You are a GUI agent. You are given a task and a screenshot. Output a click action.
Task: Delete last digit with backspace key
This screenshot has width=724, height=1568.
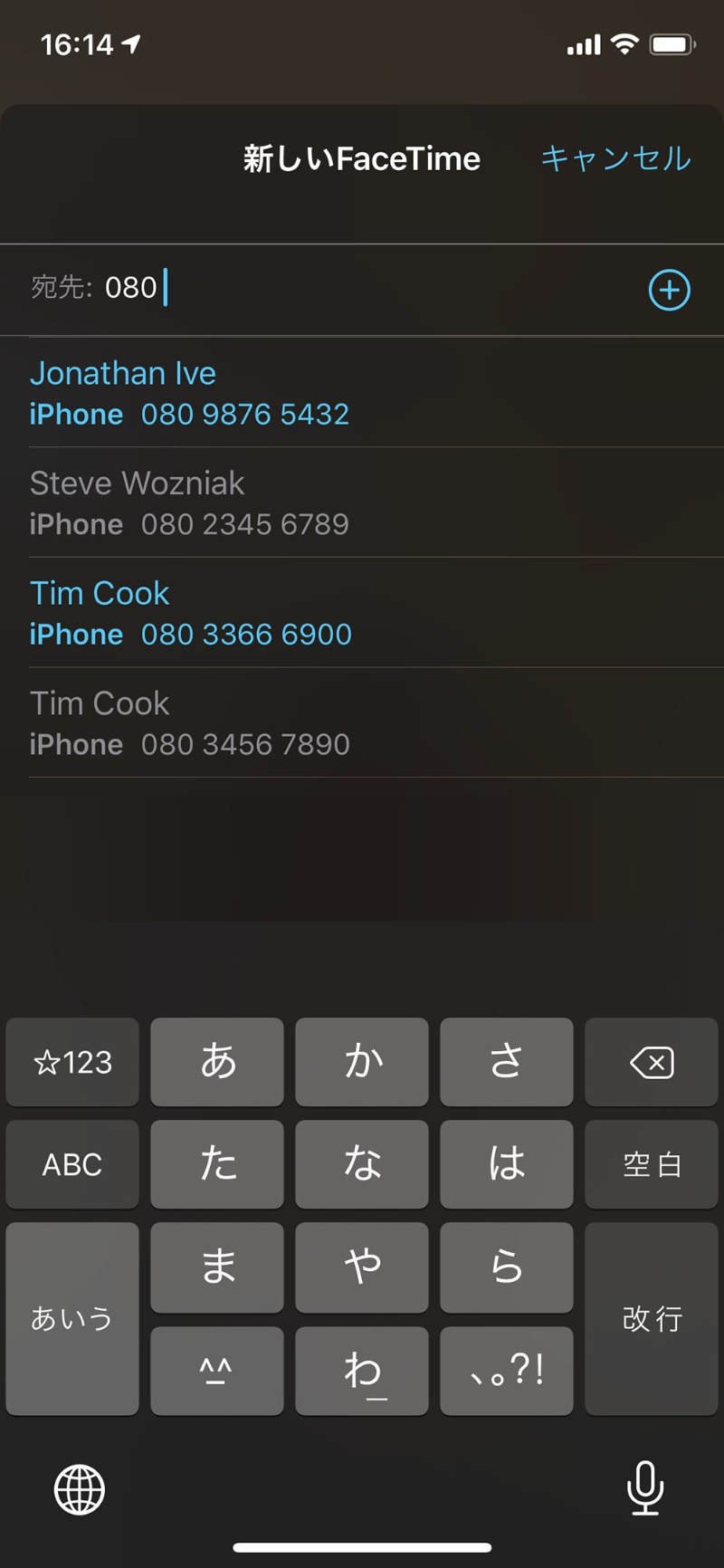coord(652,1062)
